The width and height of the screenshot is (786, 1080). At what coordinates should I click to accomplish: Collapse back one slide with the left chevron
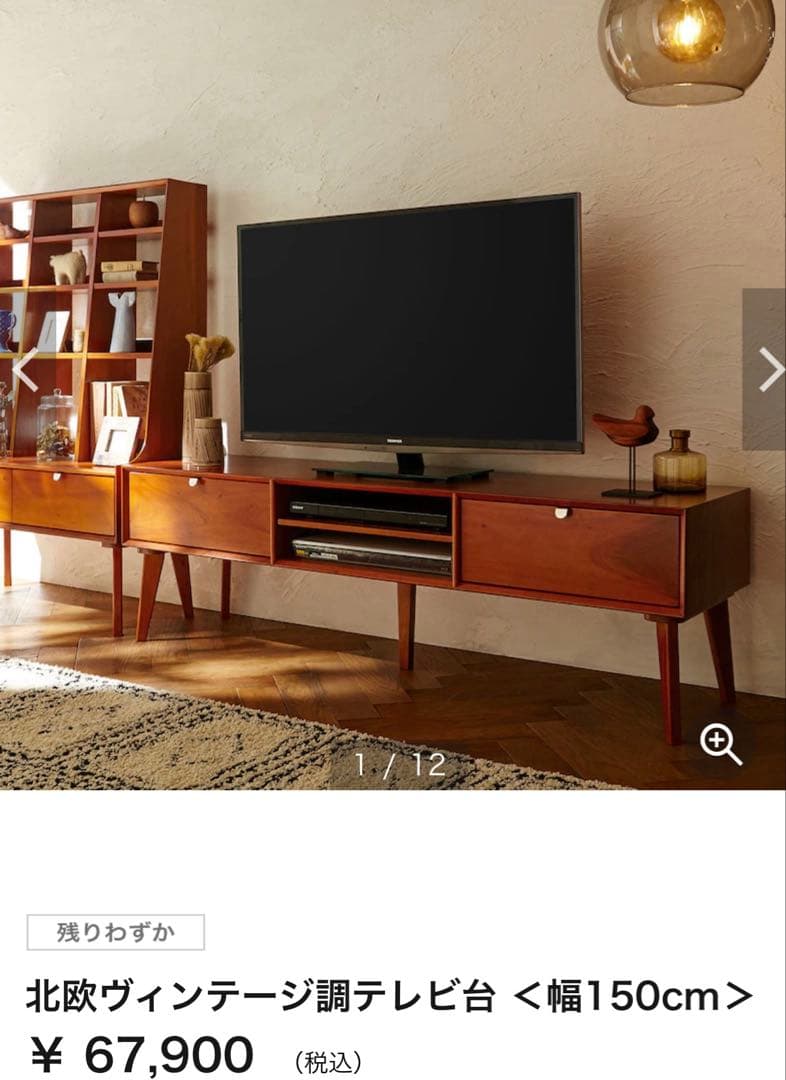(x=24, y=369)
